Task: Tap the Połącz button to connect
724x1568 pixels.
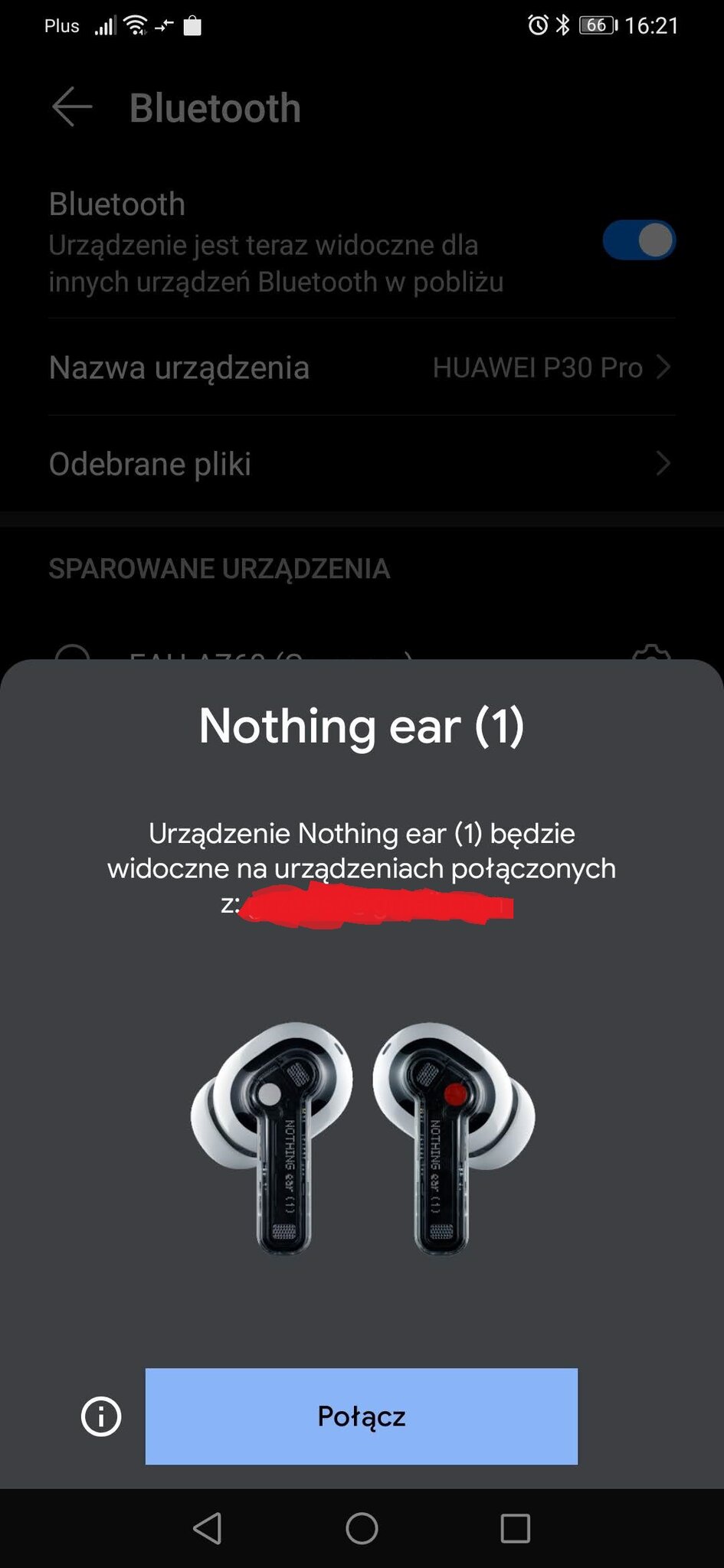Action: click(361, 1416)
